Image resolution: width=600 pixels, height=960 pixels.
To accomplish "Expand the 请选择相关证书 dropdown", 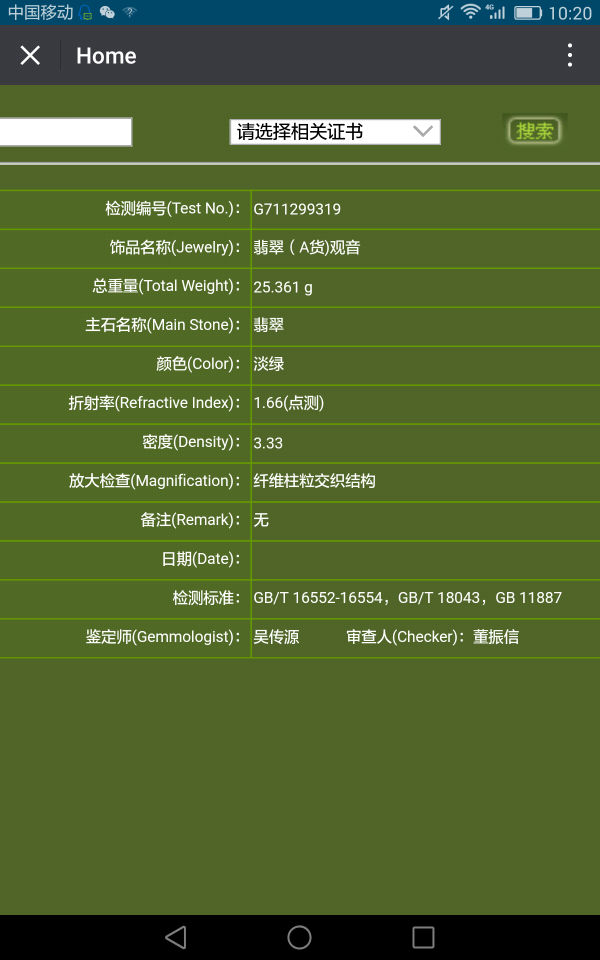I will (x=335, y=132).
